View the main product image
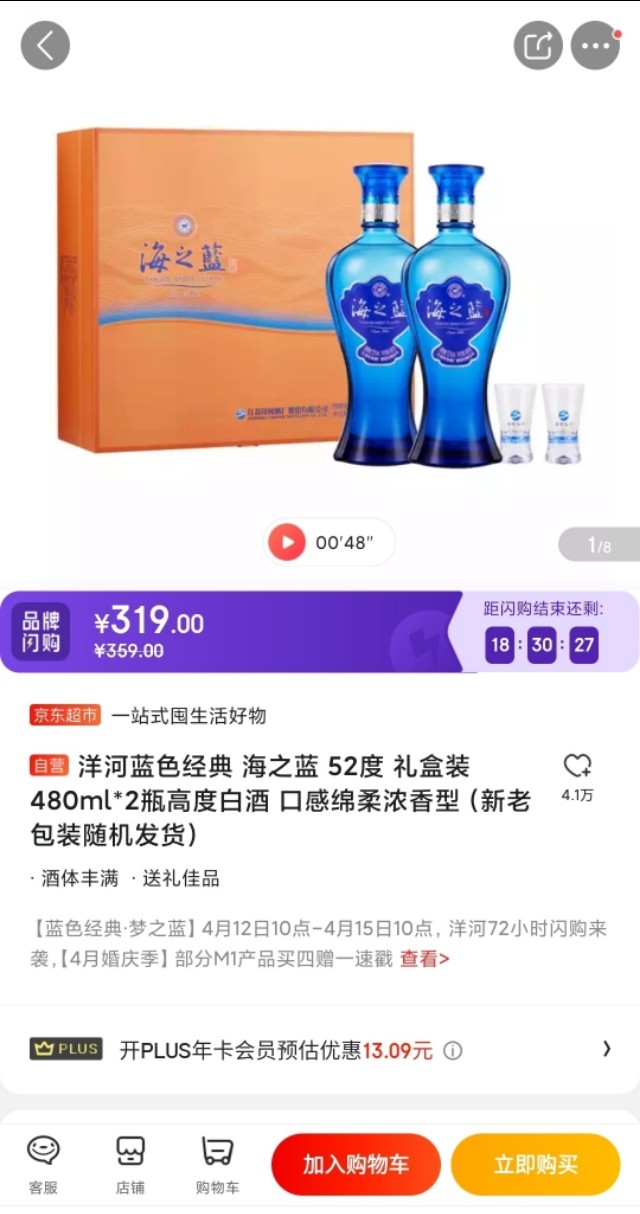 (x=320, y=300)
